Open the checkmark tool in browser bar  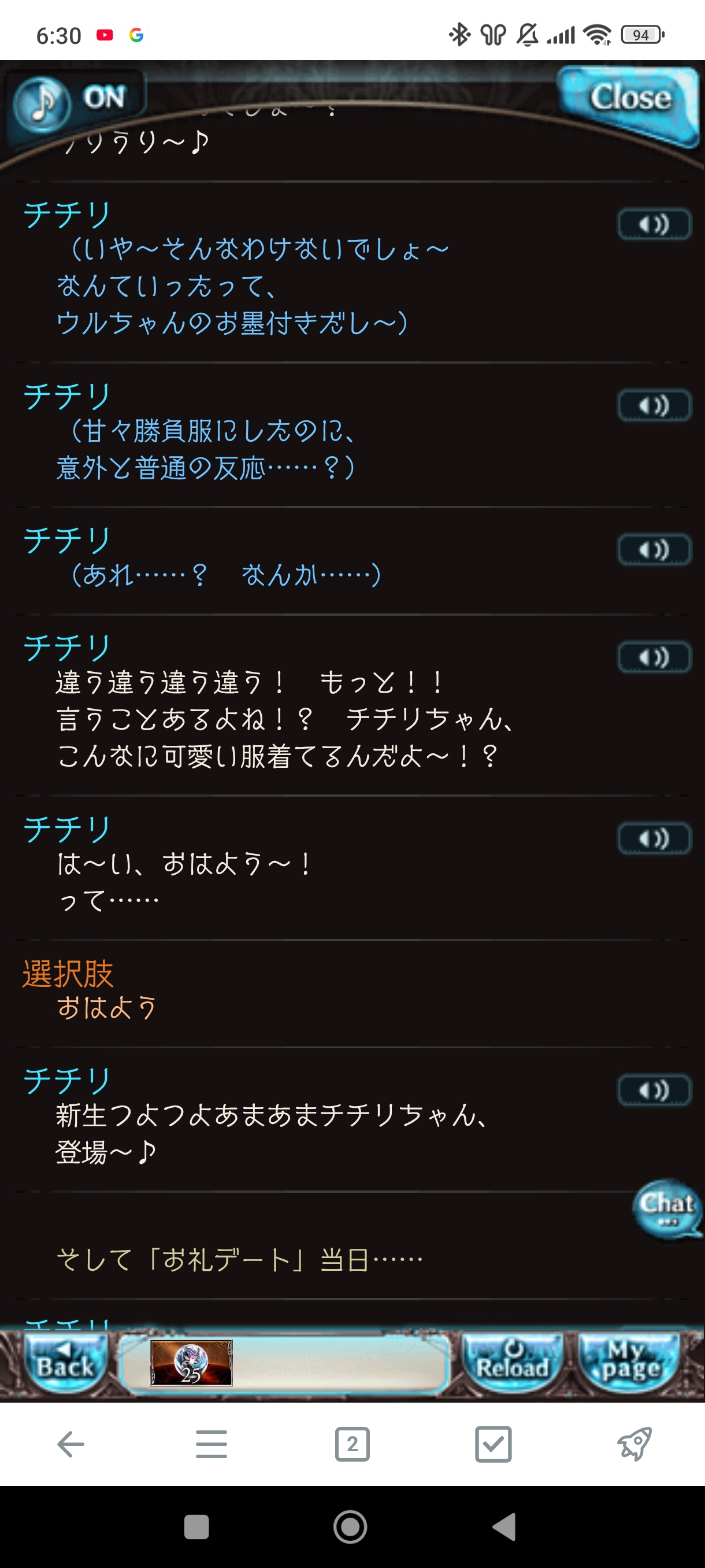point(493,1444)
